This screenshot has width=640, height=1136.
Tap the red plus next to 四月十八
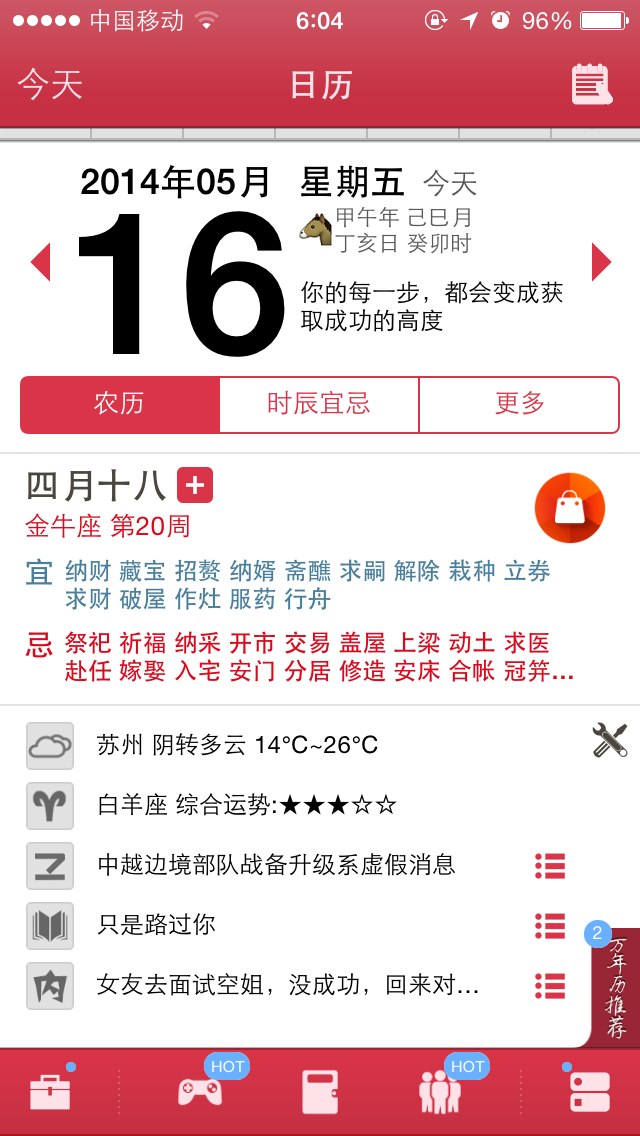point(195,486)
